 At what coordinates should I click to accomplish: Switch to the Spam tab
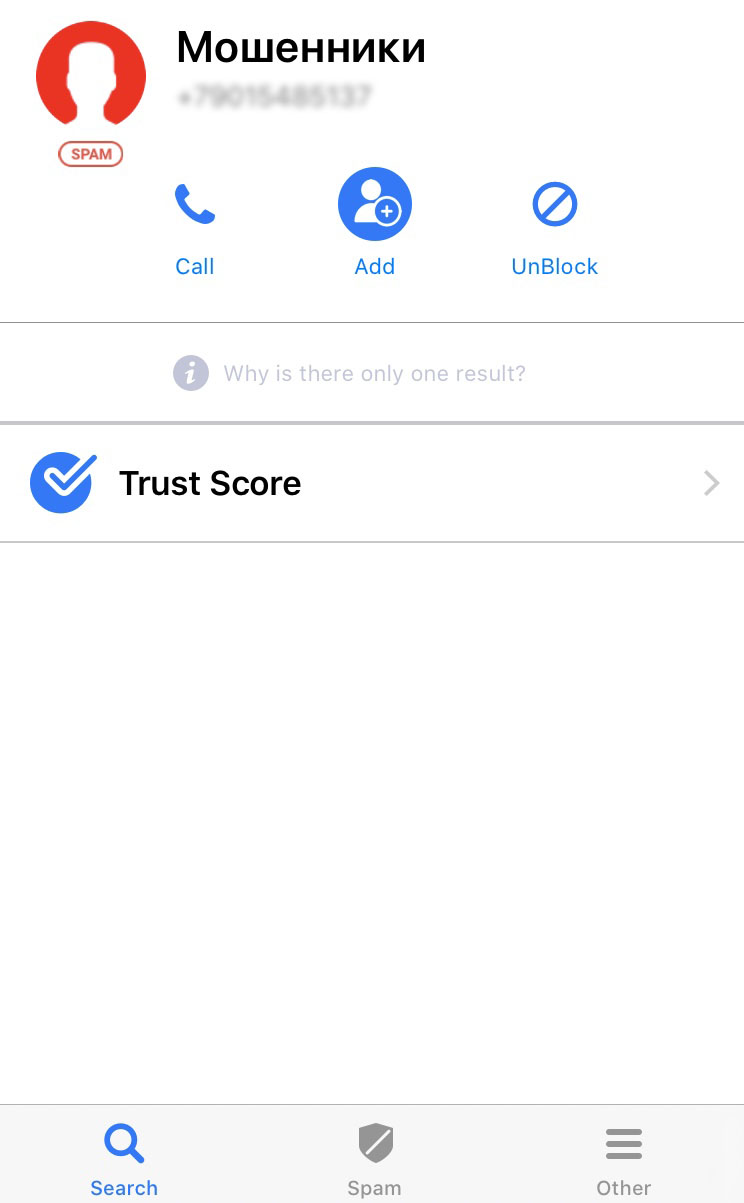375,1158
